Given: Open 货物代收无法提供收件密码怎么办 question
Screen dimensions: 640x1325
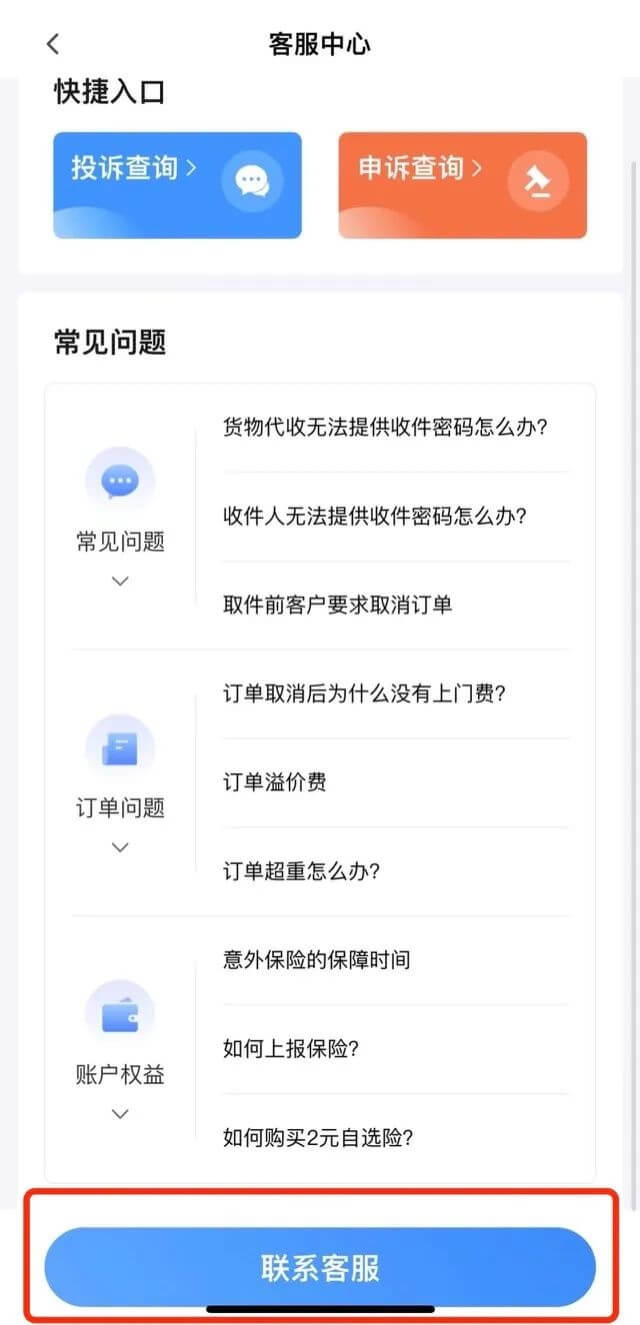Looking at the screenshot, I should coord(385,427).
